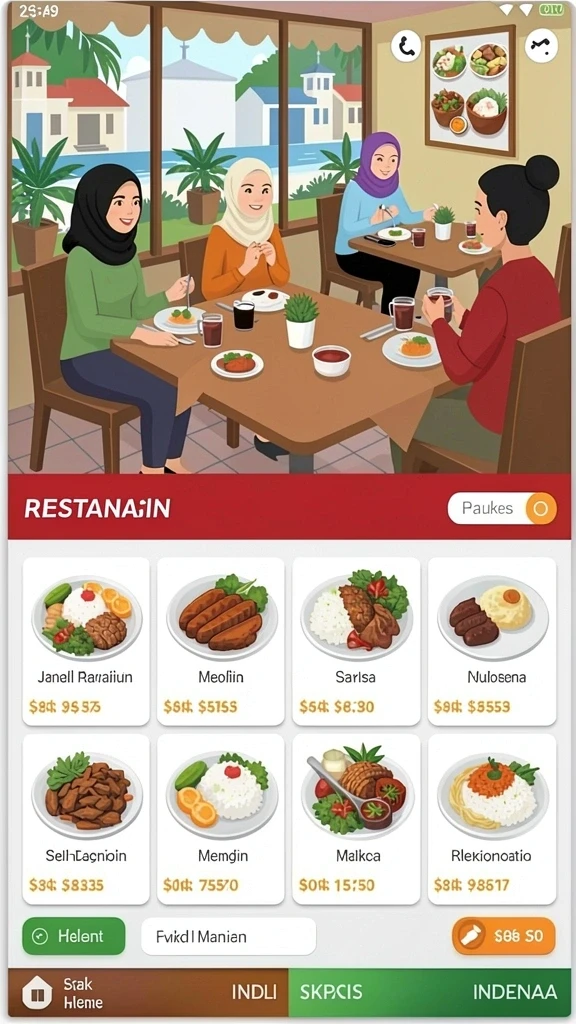This screenshot has height=1024, width=576.
Task: Go to the Stak Hleme home tab
Action: (x=62, y=993)
